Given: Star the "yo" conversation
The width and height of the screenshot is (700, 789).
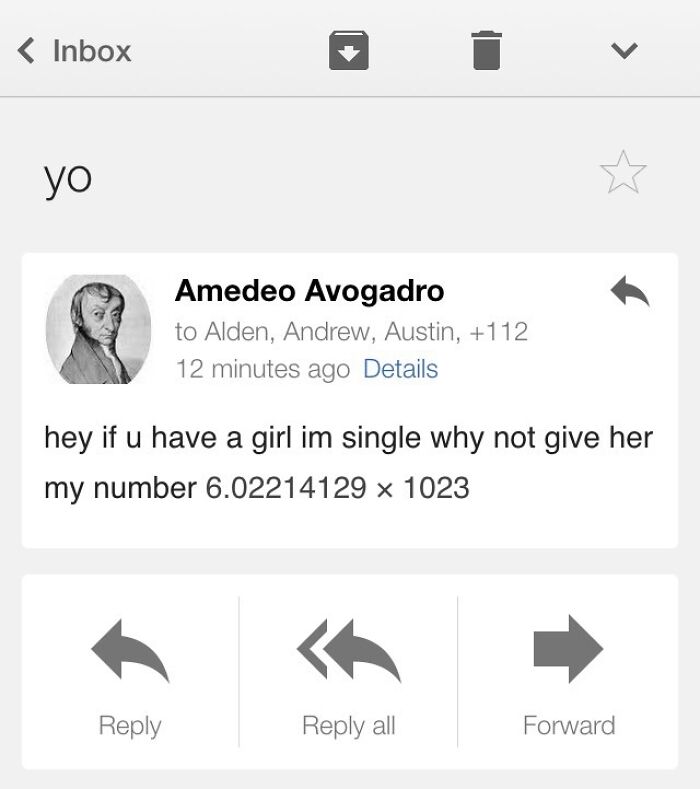Looking at the screenshot, I should point(623,173).
